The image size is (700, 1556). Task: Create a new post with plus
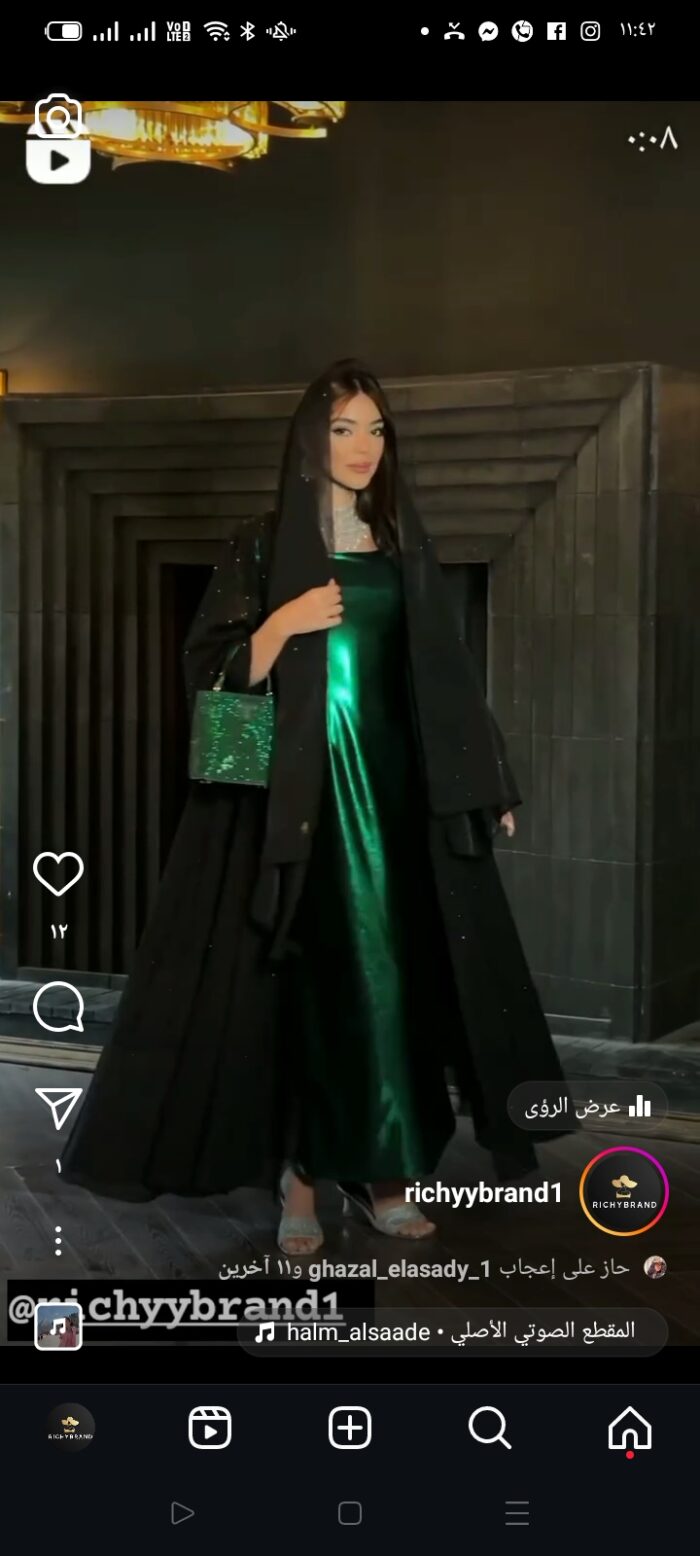[350, 1428]
